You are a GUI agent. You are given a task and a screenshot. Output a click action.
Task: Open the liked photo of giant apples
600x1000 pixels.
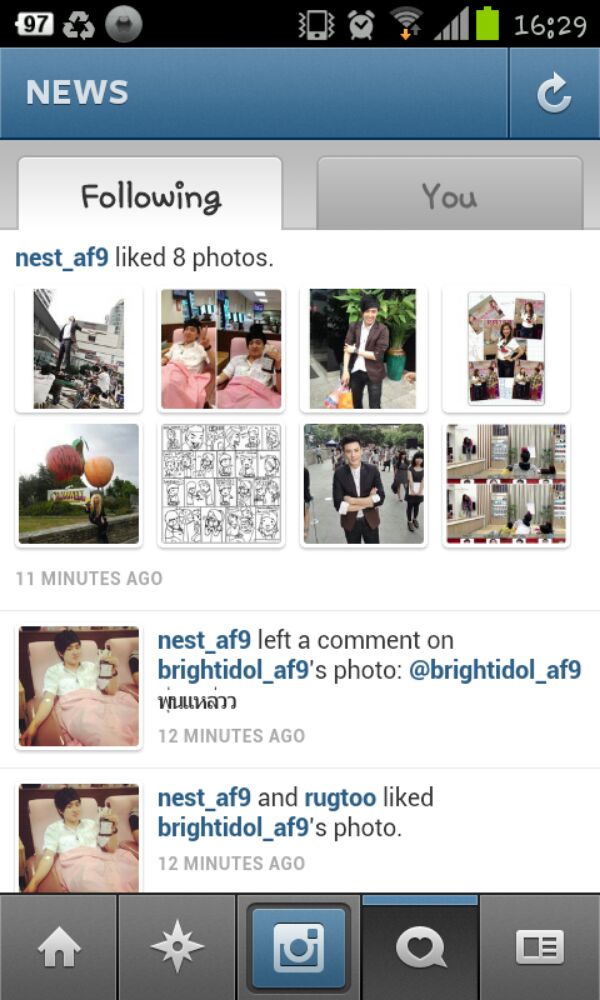click(79, 484)
